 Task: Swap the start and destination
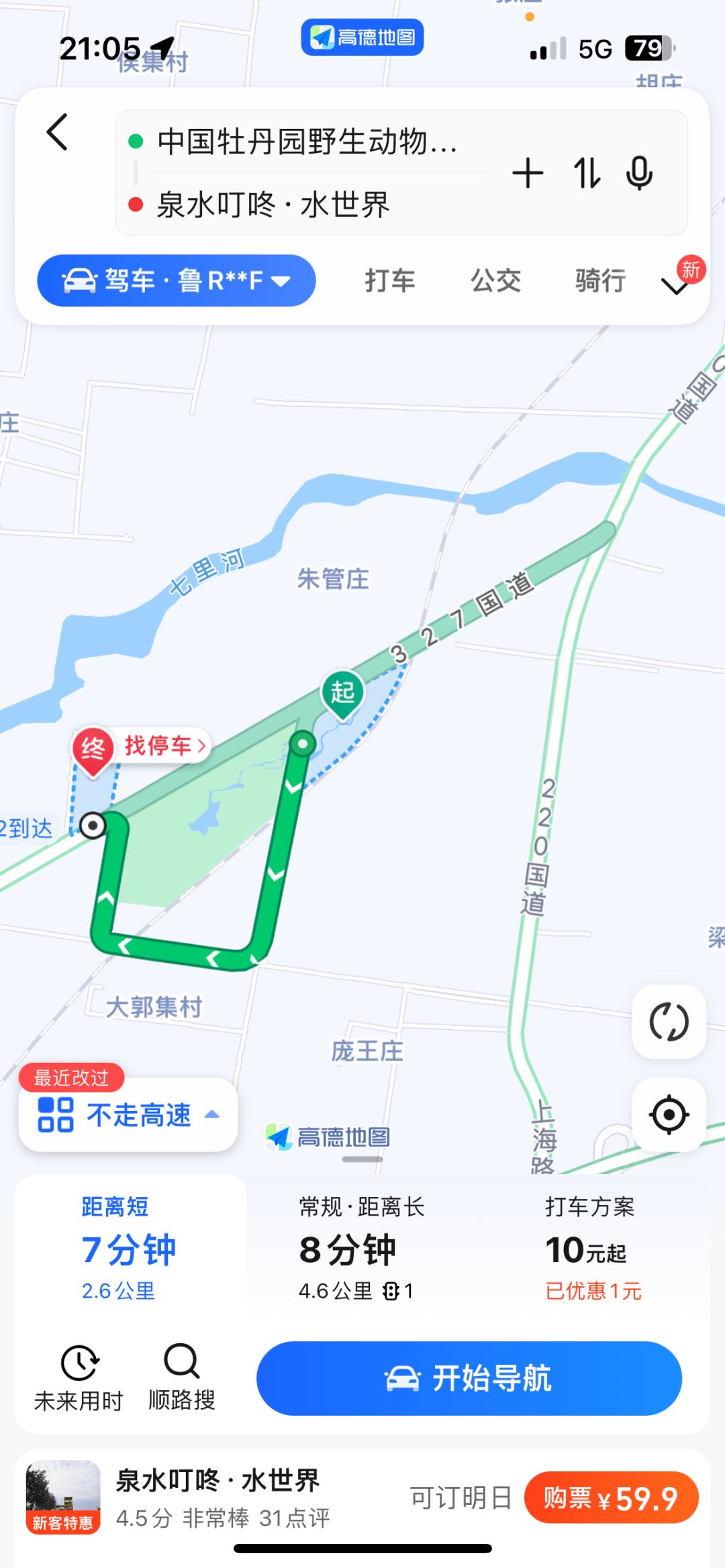click(586, 174)
